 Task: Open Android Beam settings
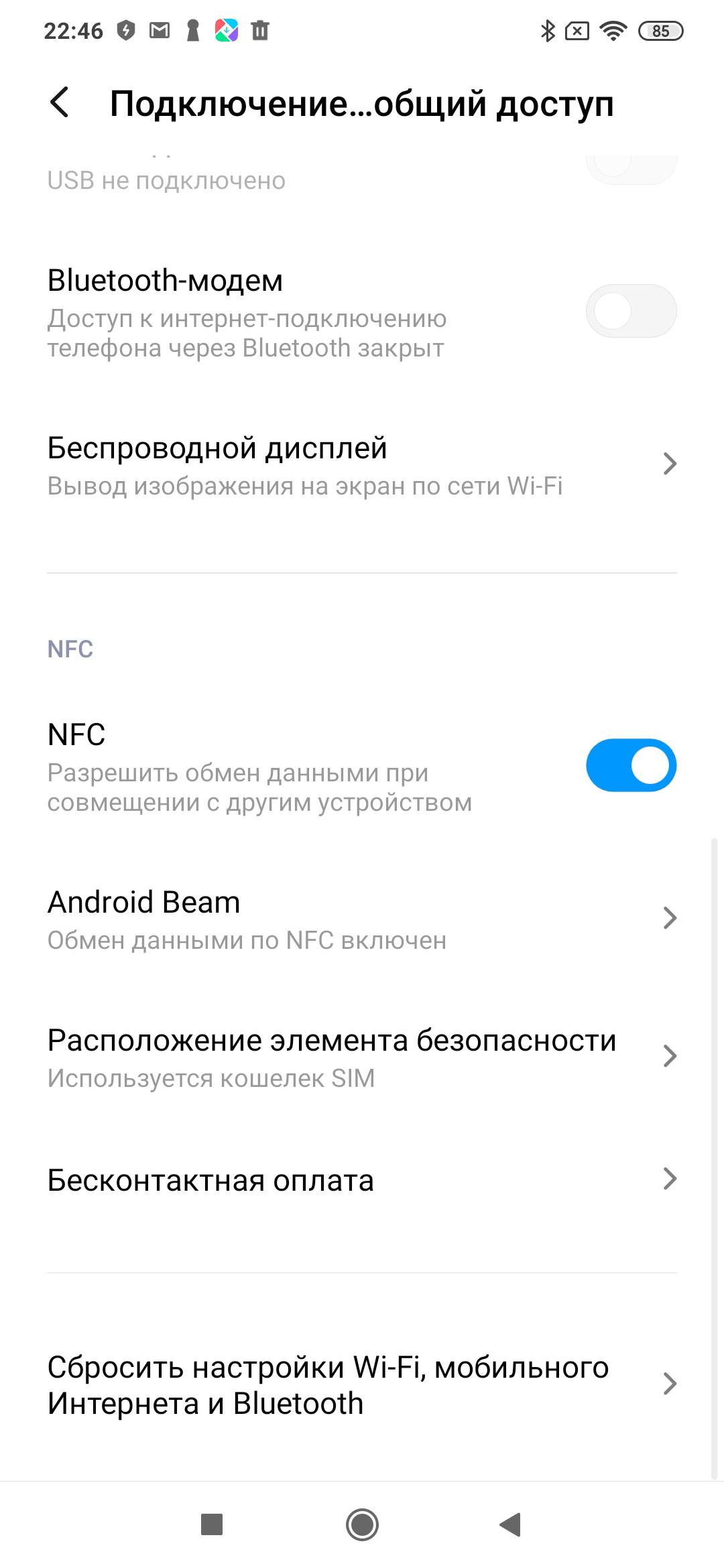[362, 919]
